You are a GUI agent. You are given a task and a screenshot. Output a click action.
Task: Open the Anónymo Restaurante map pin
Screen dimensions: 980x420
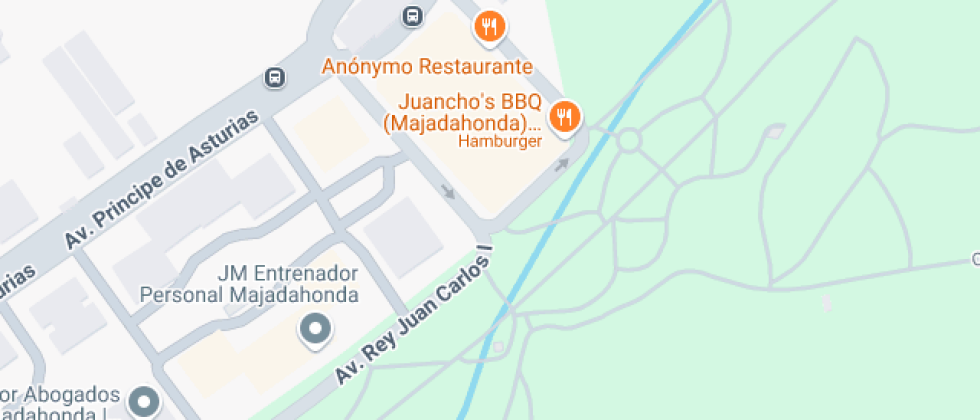(x=489, y=27)
